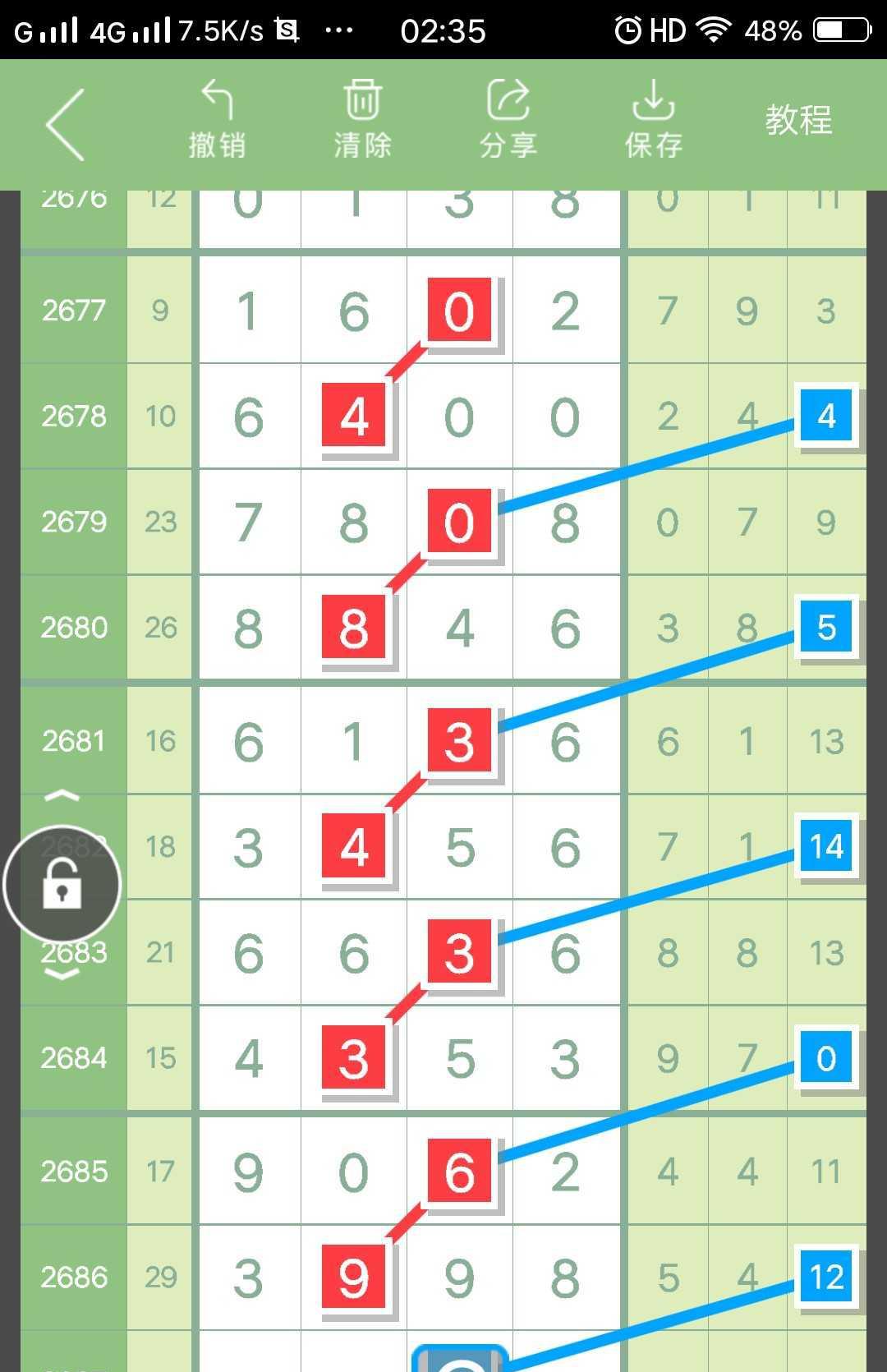Save the chart with 保存
This screenshot has width=887, height=1372.
coord(654,120)
